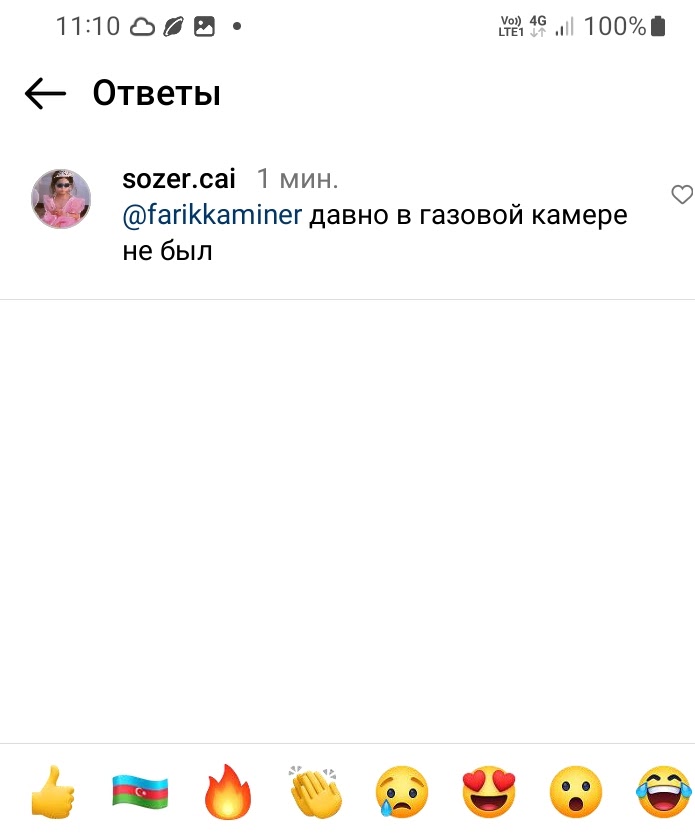
Task: Open sozer.cai's profile picture
Action: pyautogui.click(x=61, y=198)
